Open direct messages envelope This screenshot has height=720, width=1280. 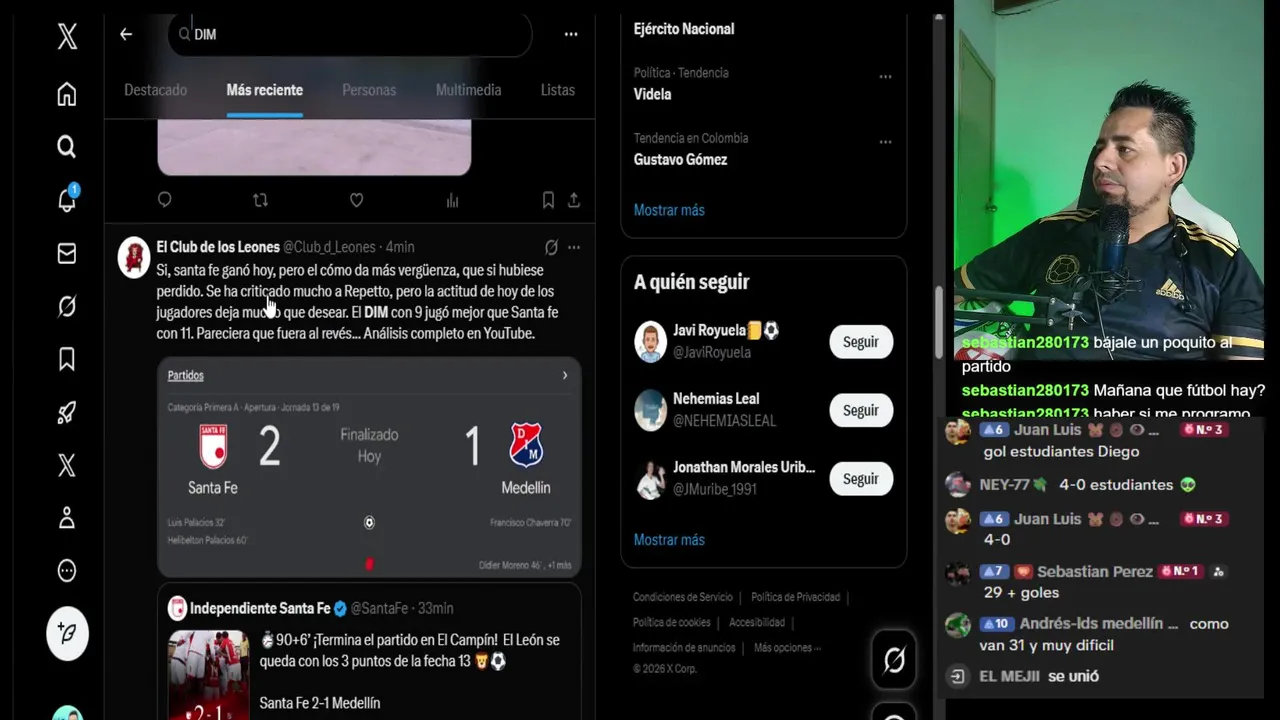pos(67,254)
